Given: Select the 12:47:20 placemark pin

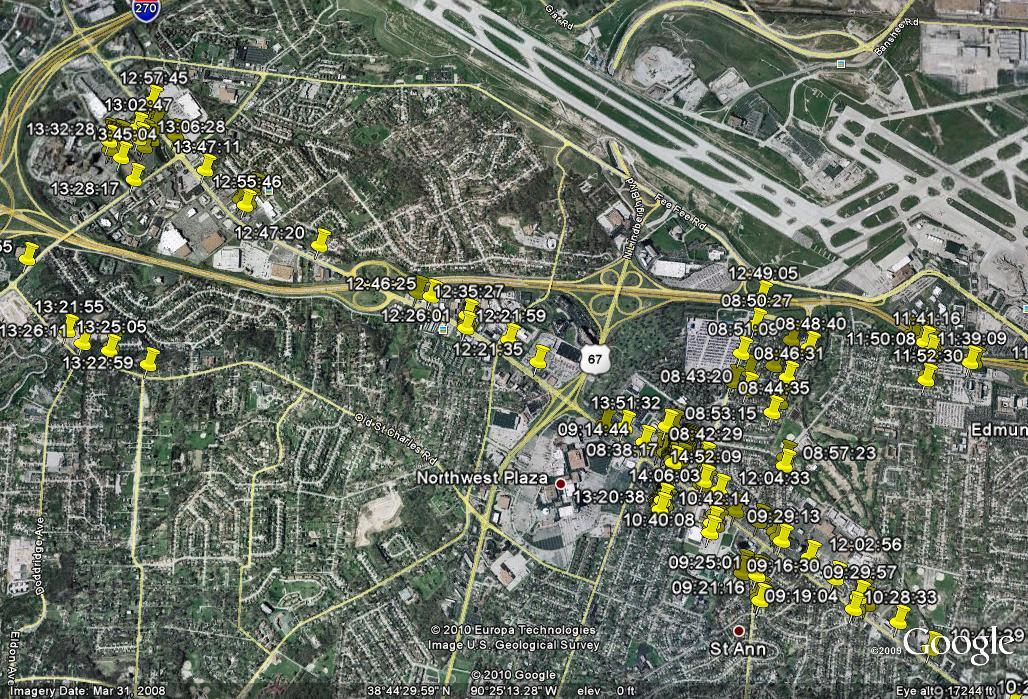Looking at the screenshot, I should 321,239.
